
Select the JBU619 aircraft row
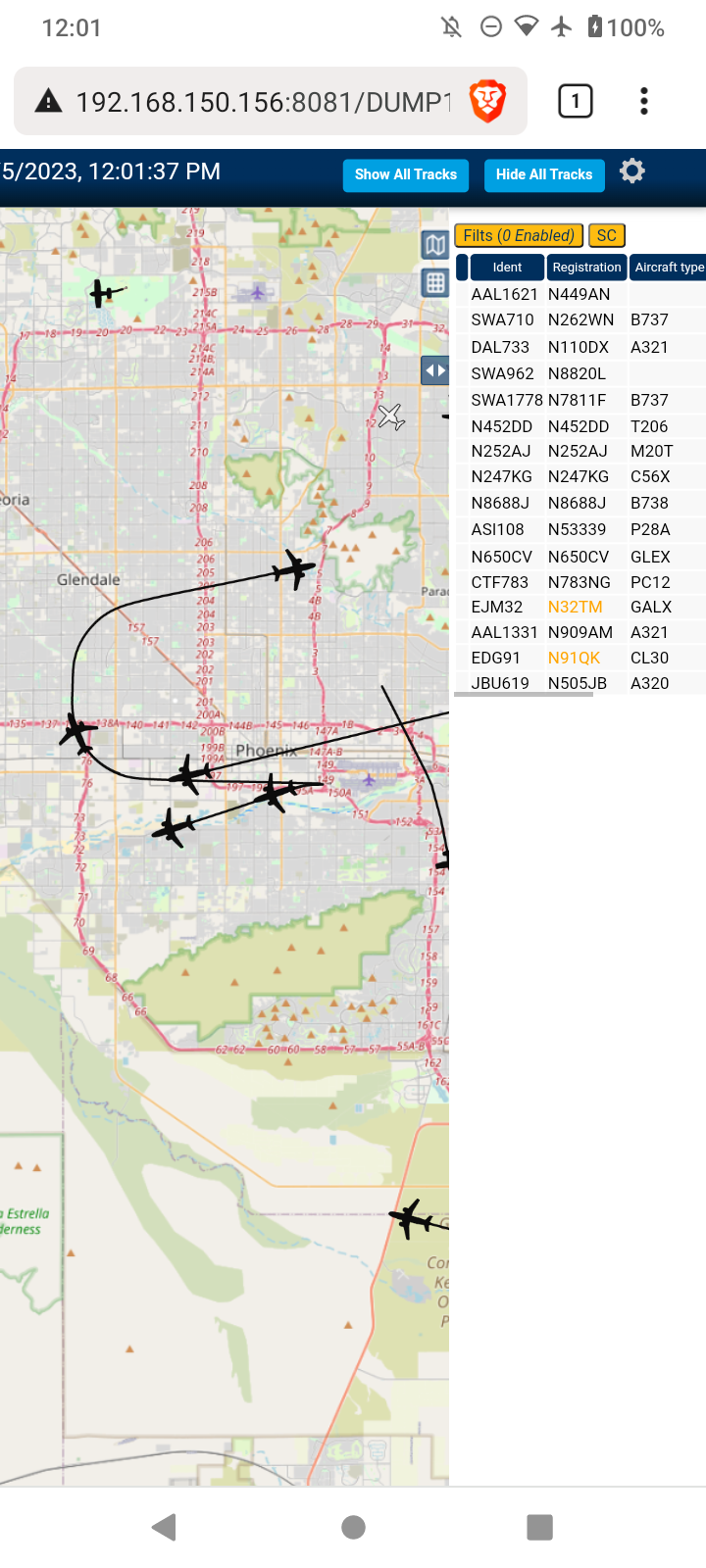[580, 683]
